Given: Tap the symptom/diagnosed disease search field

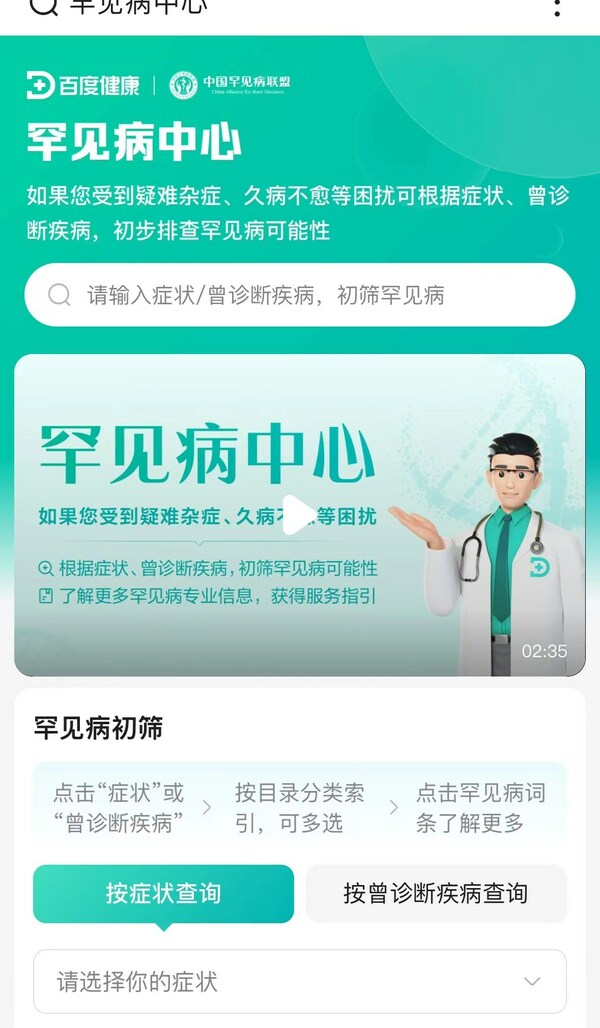Looking at the screenshot, I should pos(300,295).
